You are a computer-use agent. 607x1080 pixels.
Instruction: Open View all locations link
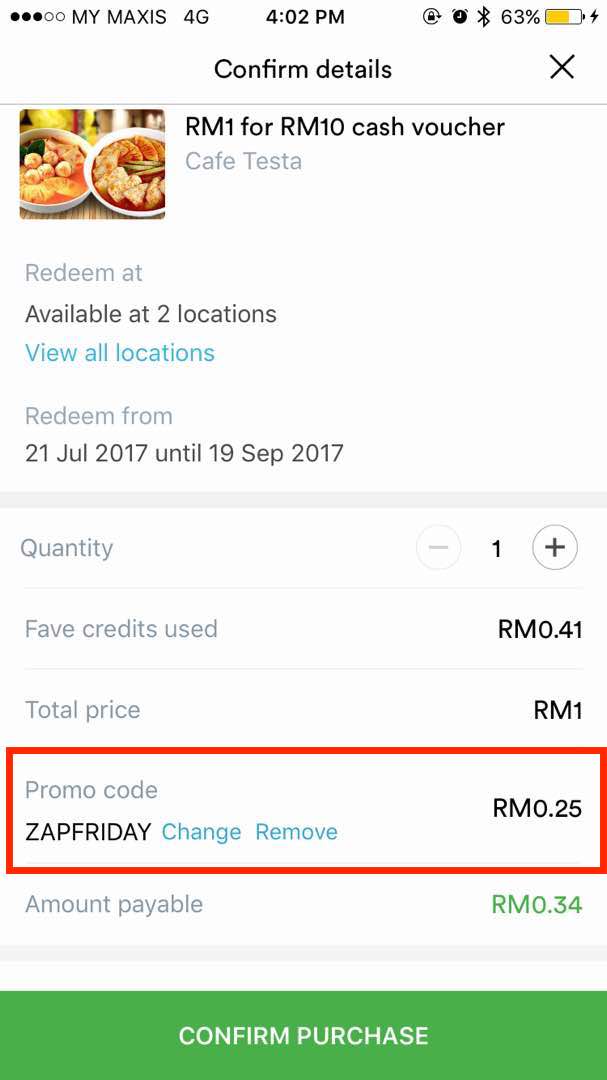[120, 353]
